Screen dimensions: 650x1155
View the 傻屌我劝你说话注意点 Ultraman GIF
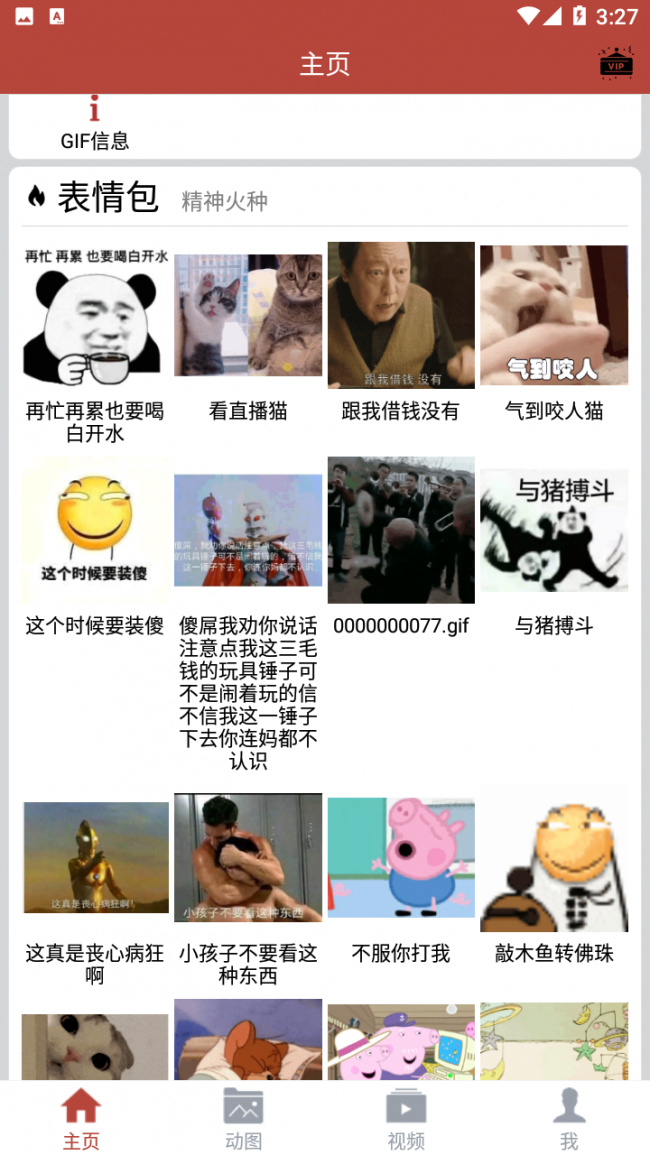pyautogui.click(x=248, y=531)
